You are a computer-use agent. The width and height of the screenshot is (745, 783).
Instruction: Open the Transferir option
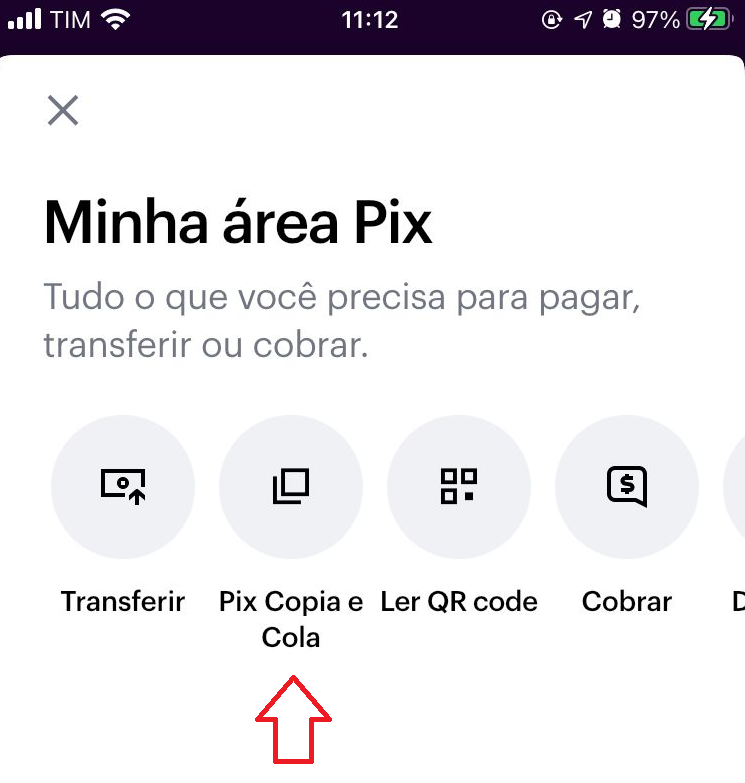pyautogui.click(x=123, y=487)
